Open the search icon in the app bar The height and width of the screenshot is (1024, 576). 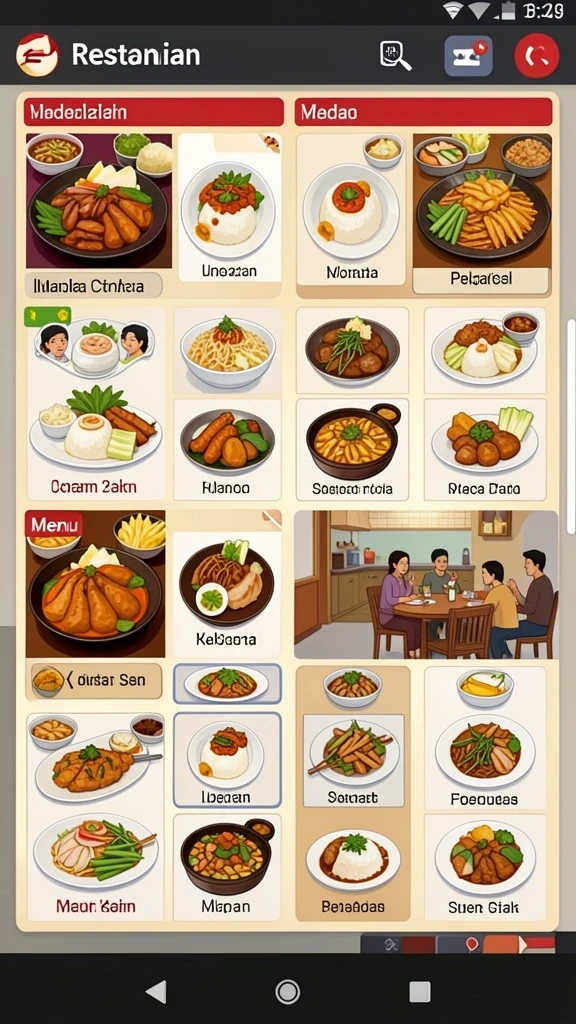[x=396, y=55]
